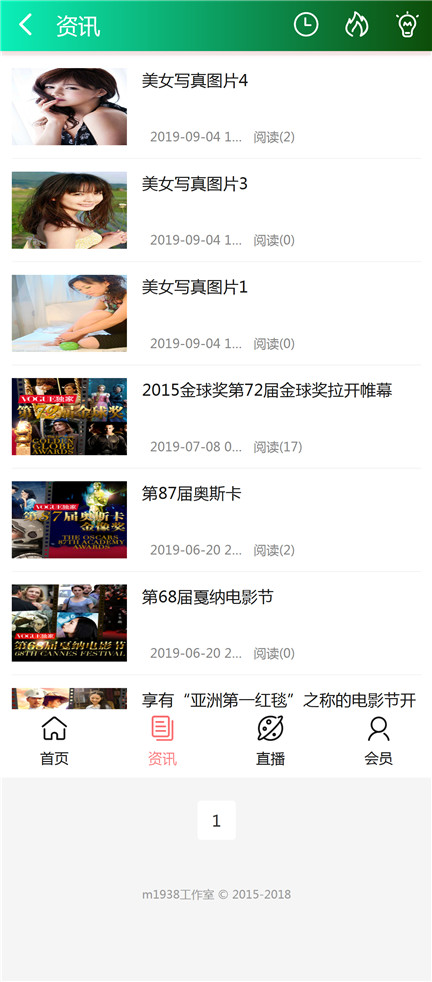This screenshot has width=432, height=982.
Task: Go back using the header arrow
Action: tap(25, 25)
